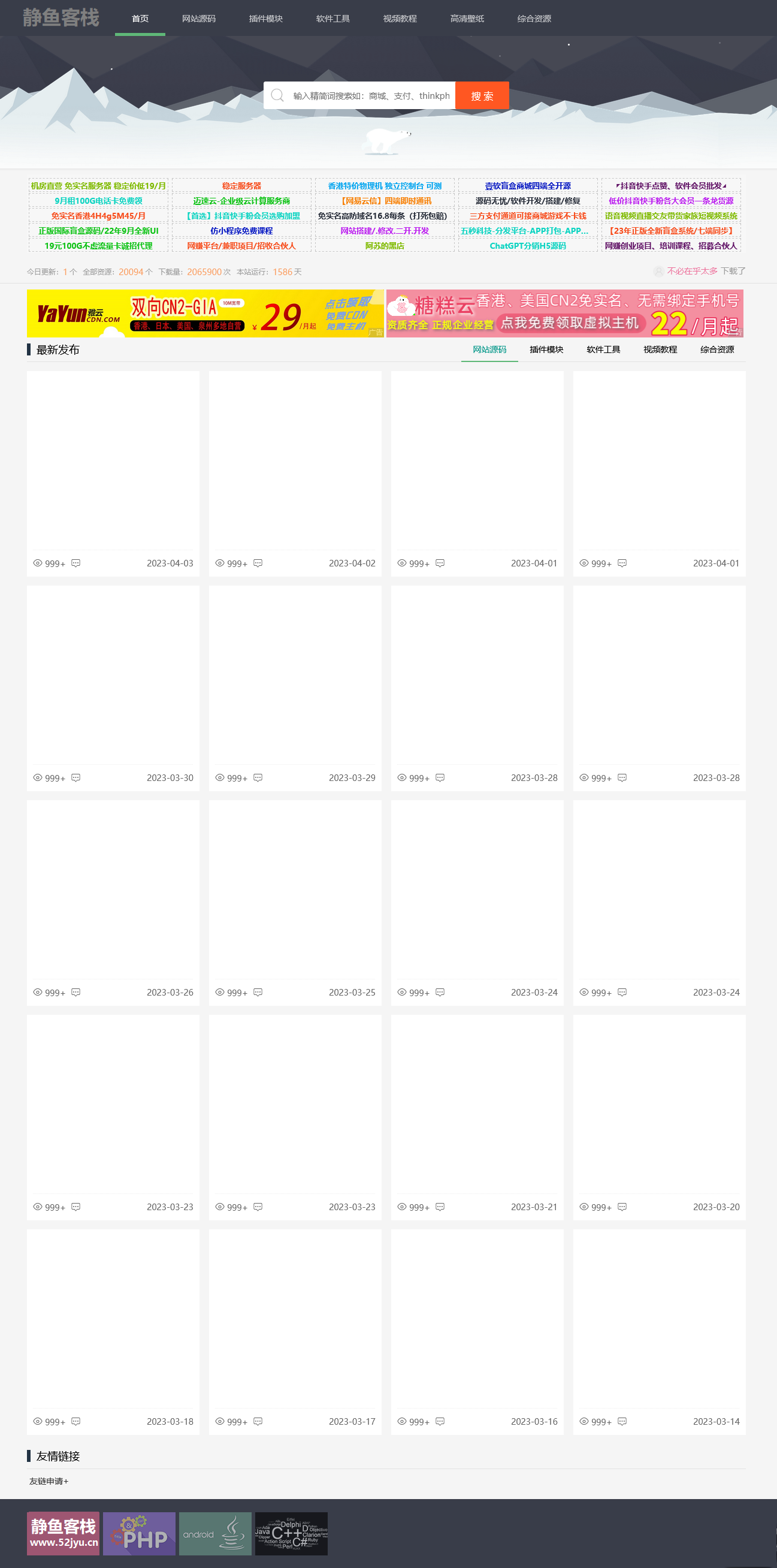Open the 阿苏的黑店 link
This screenshot has height=1568, width=777.
385,246
